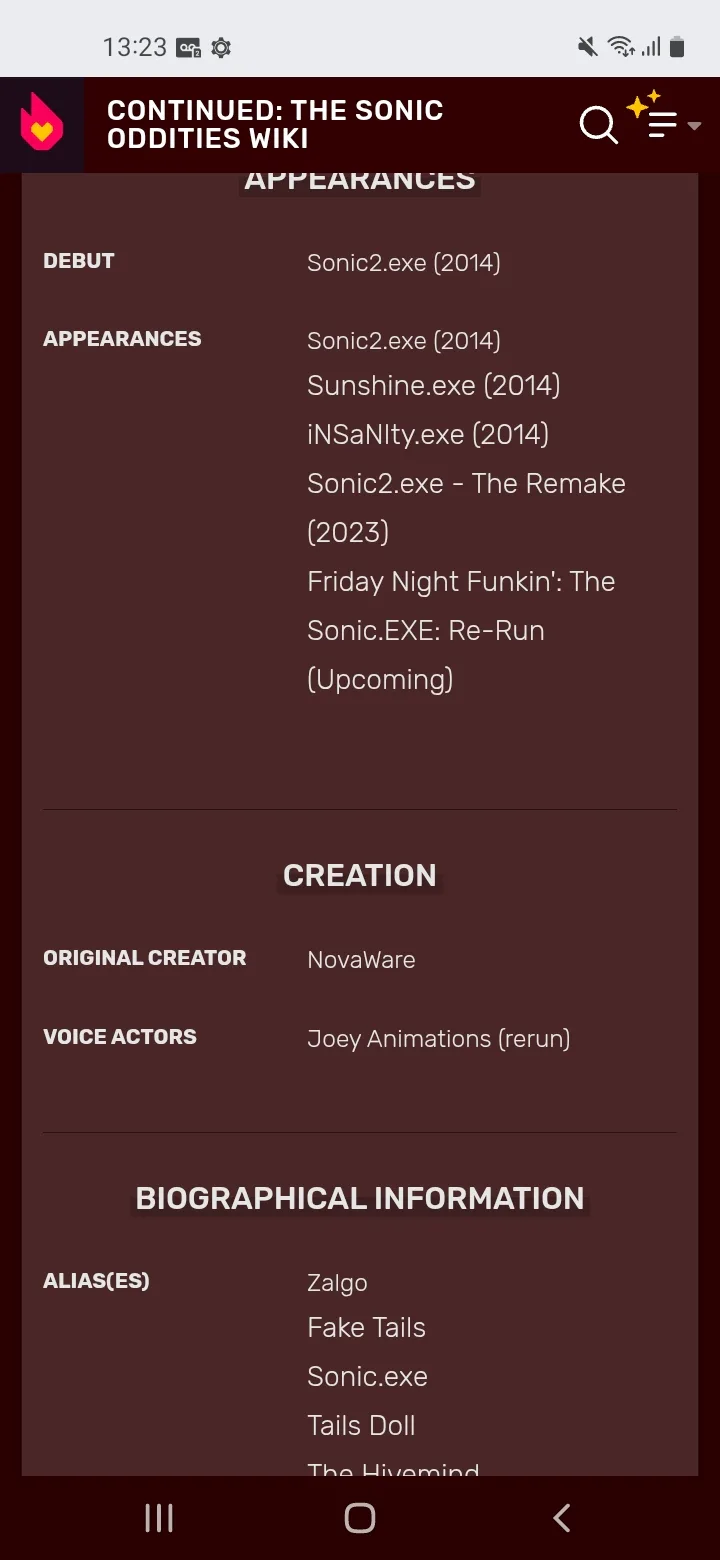
Task: Go to Continued: The Sonic Oddities Wiki home
Action: pos(275,124)
